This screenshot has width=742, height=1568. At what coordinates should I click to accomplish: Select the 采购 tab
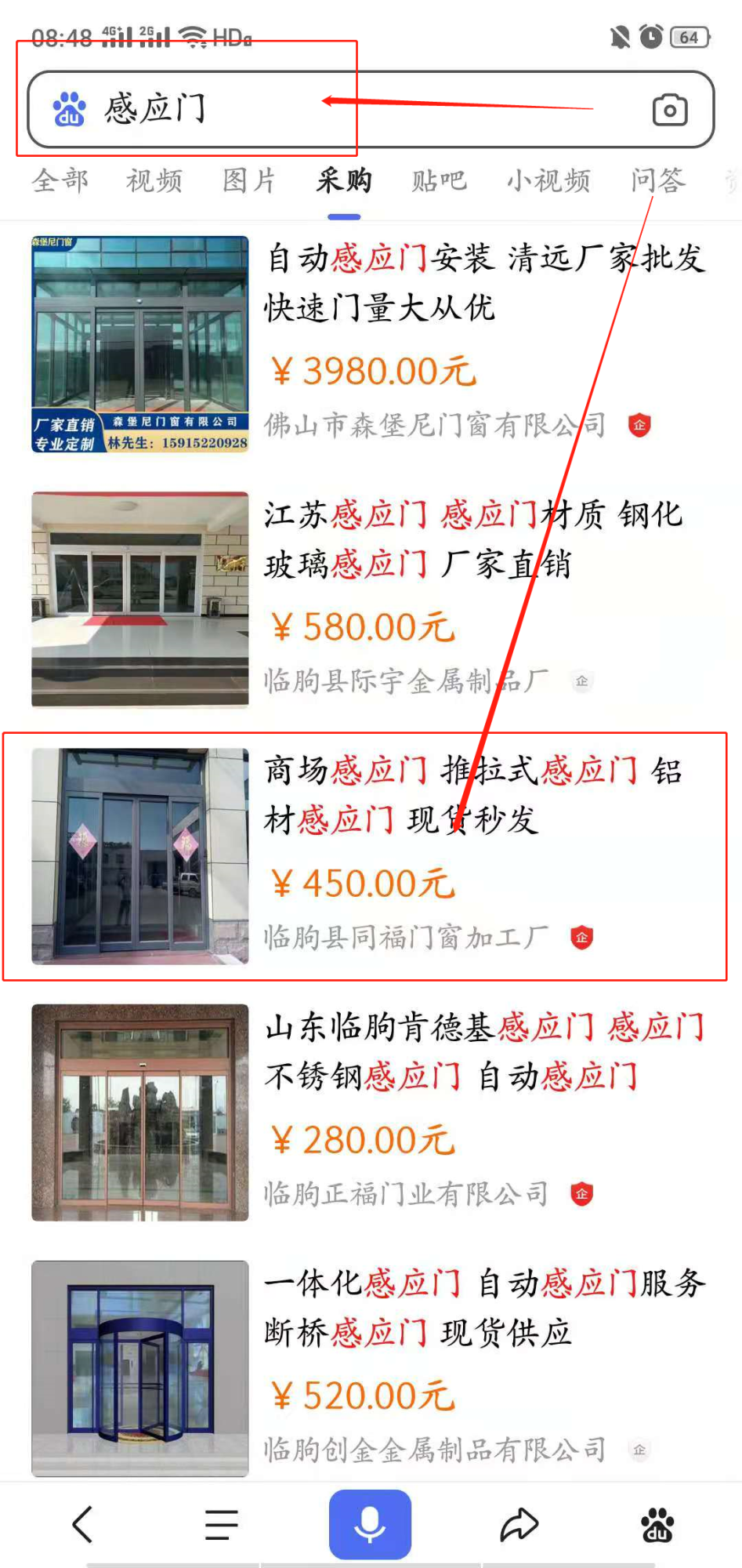[344, 181]
